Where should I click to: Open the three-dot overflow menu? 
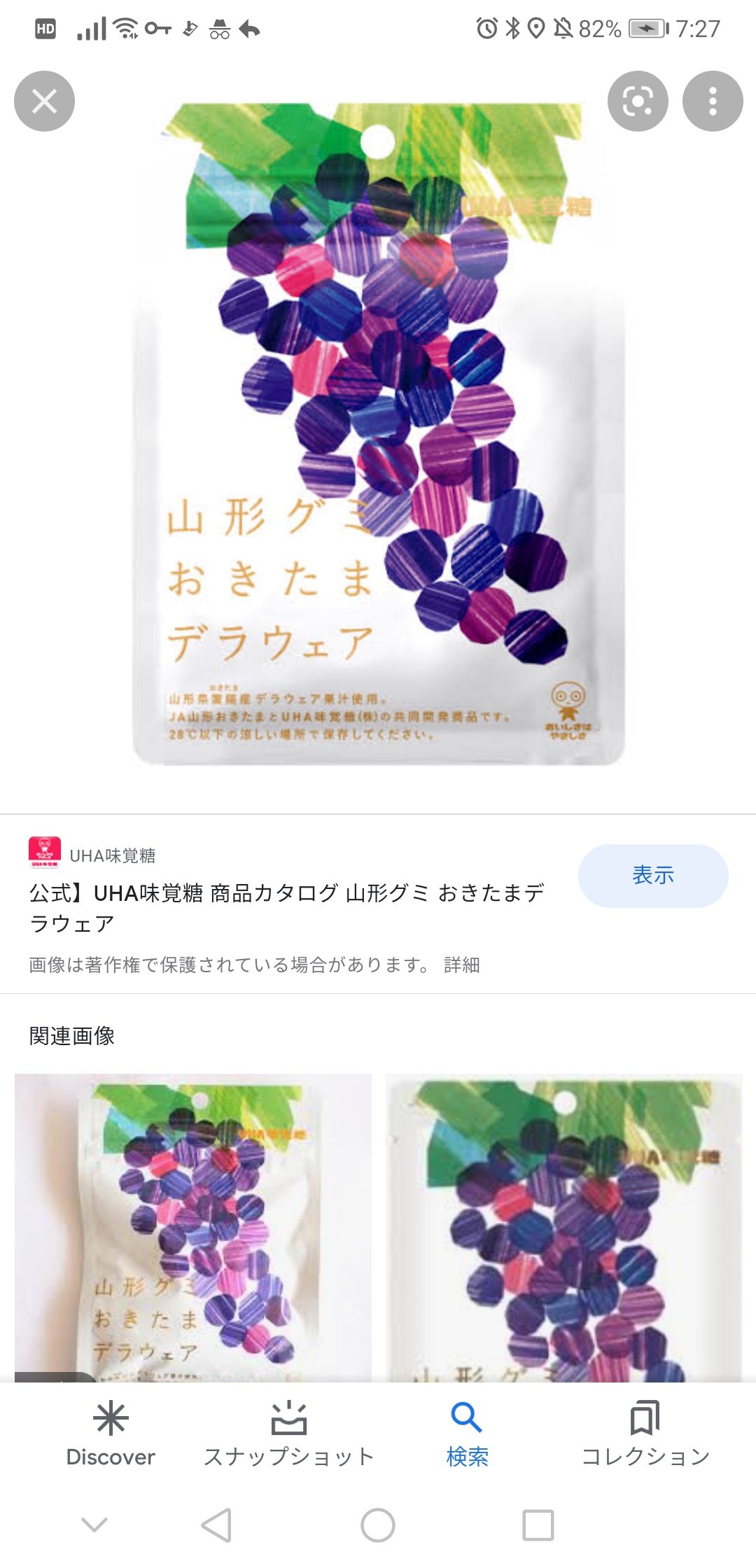[x=712, y=101]
